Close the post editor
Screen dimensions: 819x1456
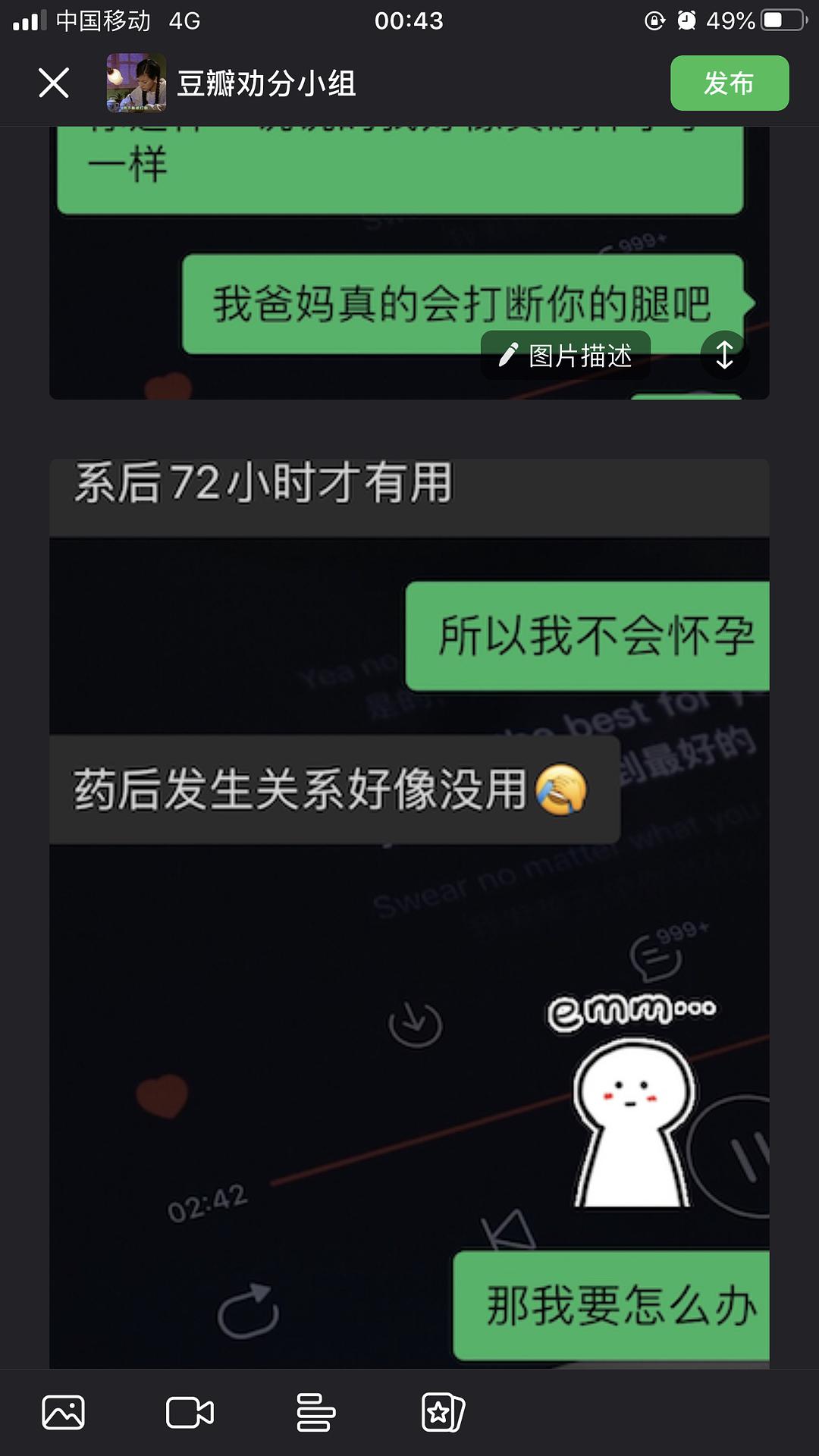(x=53, y=83)
